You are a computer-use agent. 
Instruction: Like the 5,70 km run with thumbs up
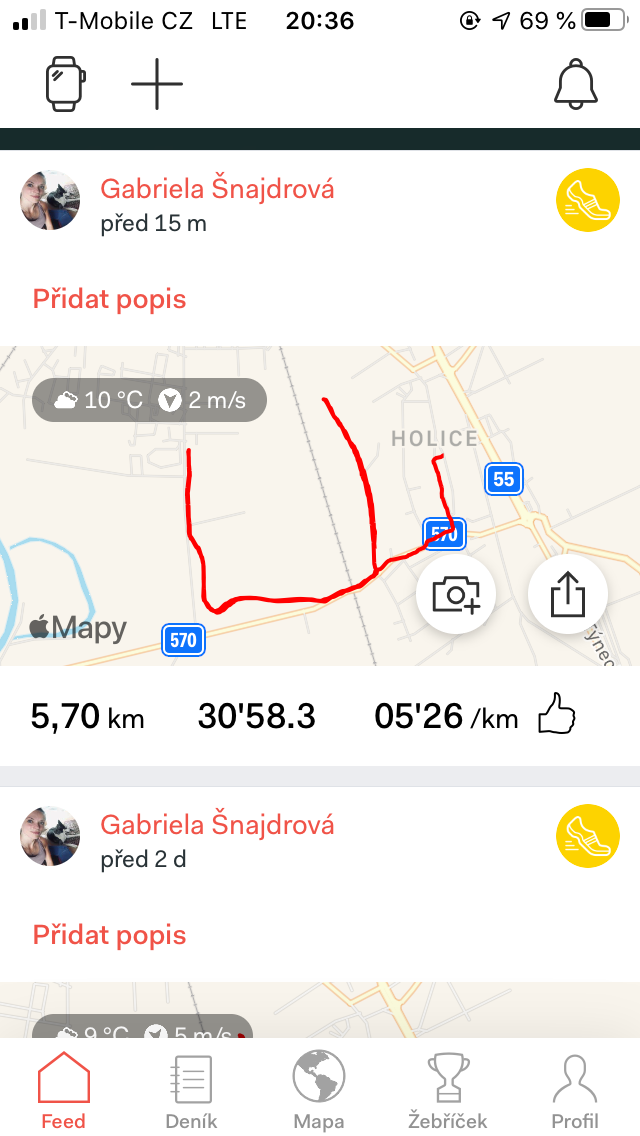[558, 716]
